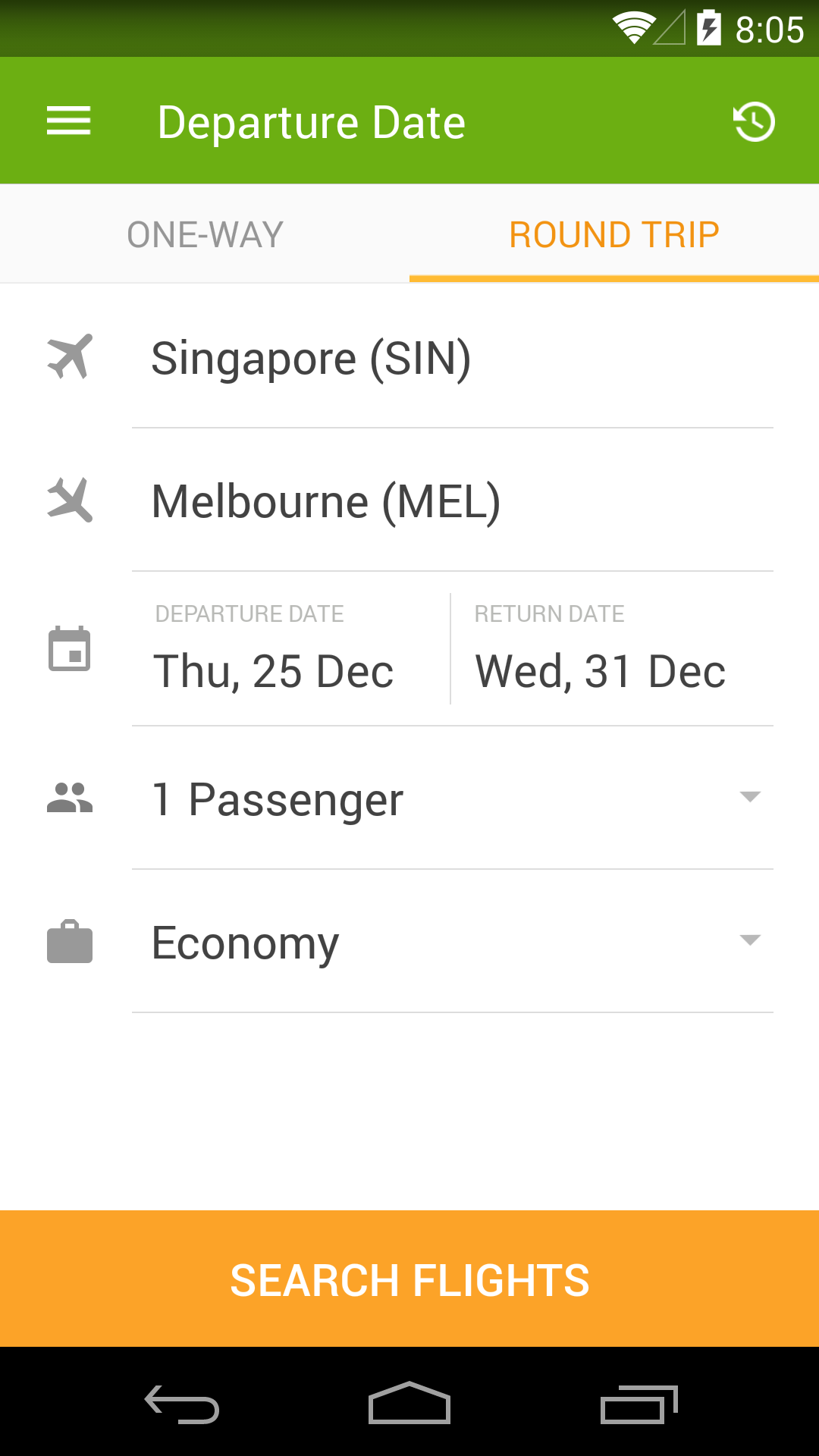This screenshot has height=1456, width=819.
Task: Open the navigation drawer menu
Action: [69, 121]
